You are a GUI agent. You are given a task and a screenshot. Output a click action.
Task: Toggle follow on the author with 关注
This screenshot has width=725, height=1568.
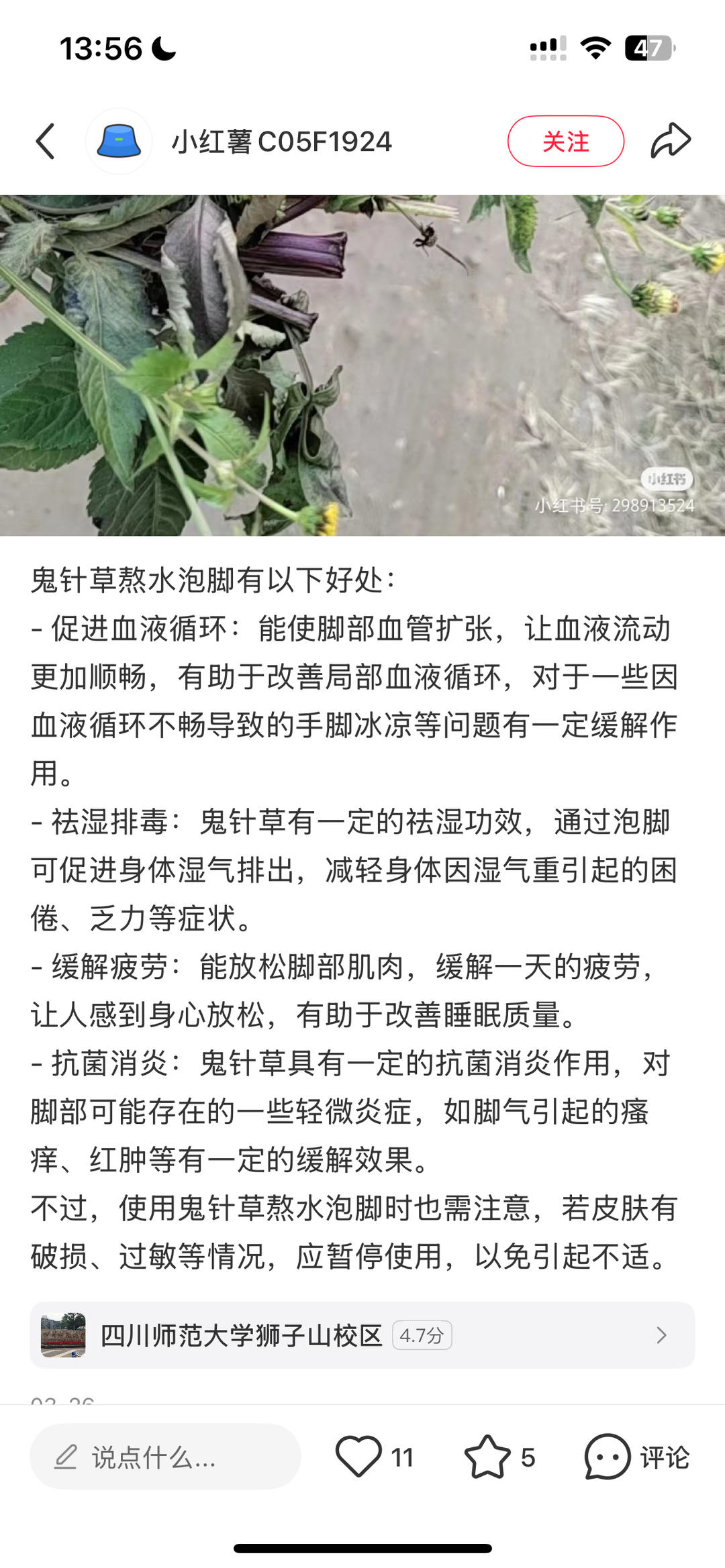coord(566,141)
